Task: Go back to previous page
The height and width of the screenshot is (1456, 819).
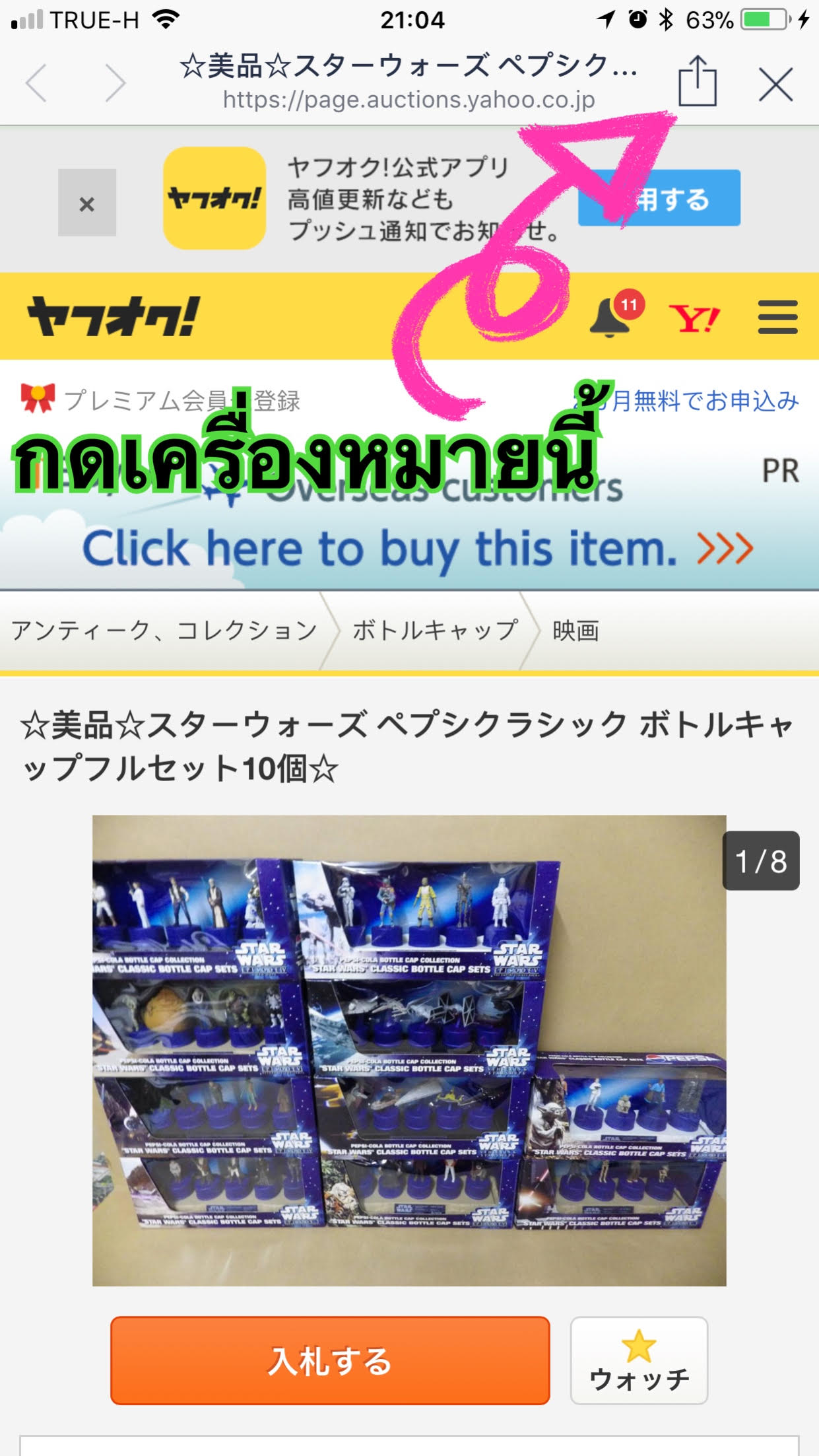Action: point(37,83)
